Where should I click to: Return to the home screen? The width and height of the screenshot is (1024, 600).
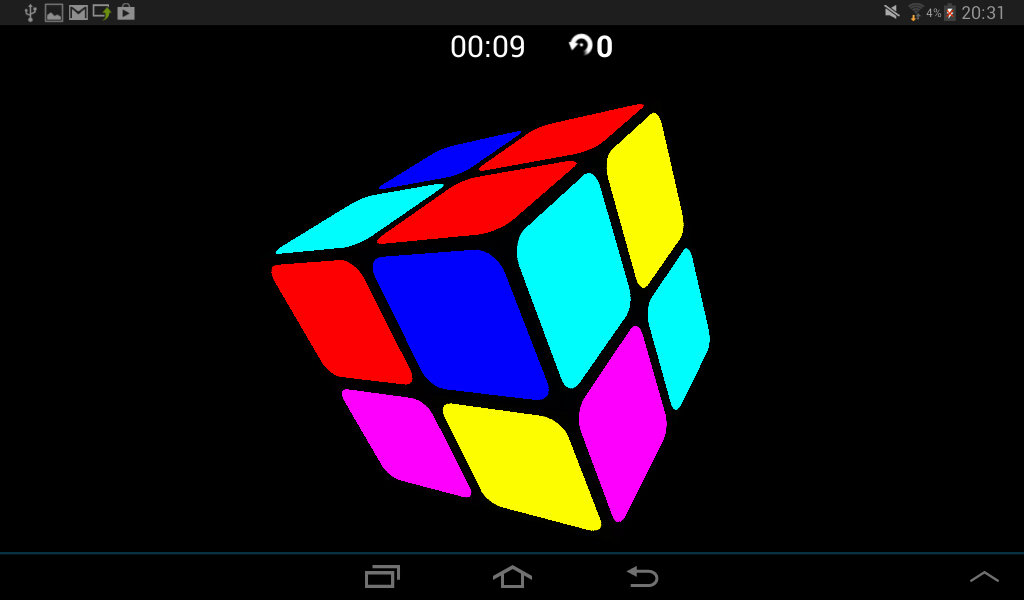(x=512, y=576)
